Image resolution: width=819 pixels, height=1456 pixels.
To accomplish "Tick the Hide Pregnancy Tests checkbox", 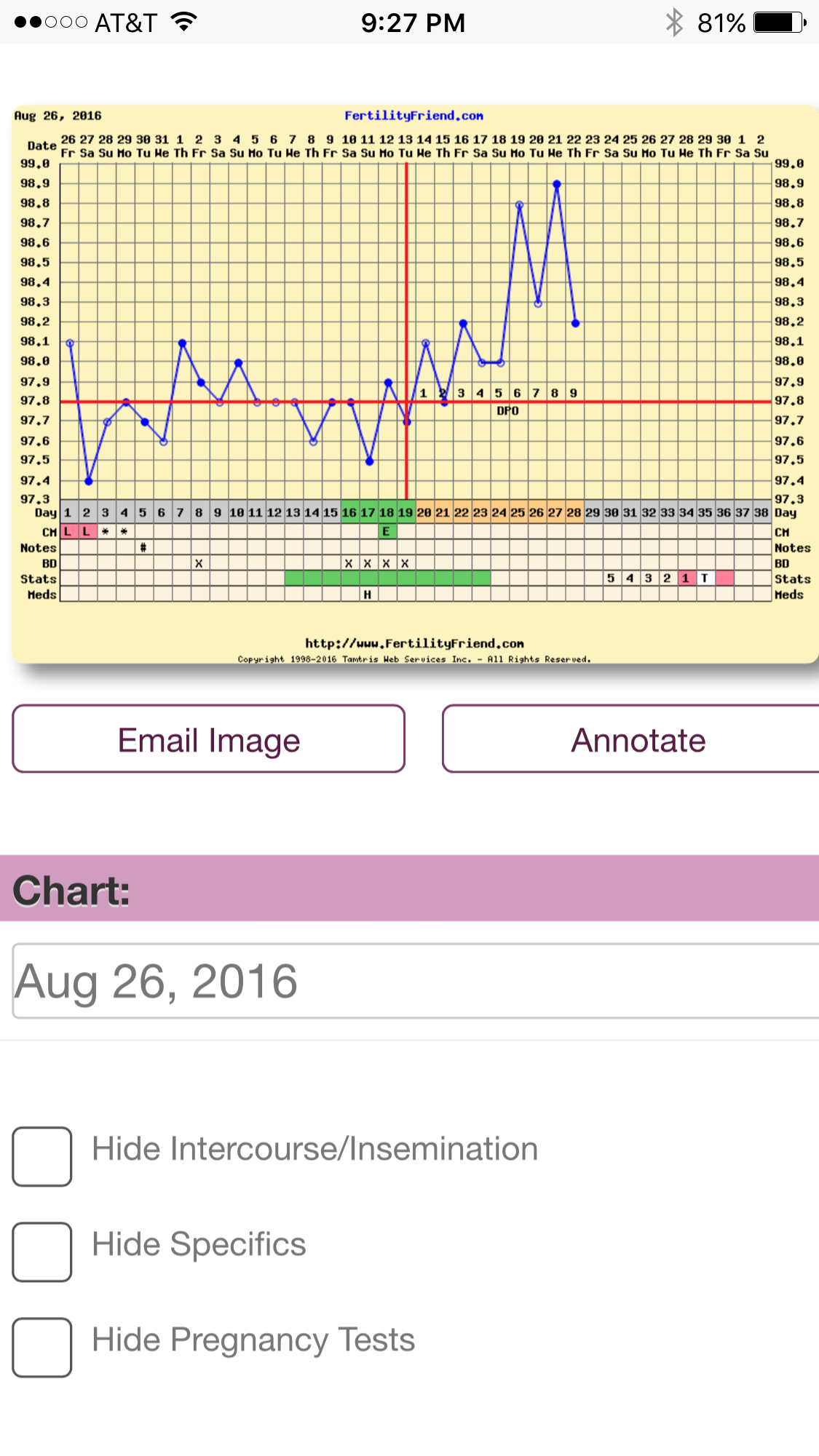I will (42, 1347).
